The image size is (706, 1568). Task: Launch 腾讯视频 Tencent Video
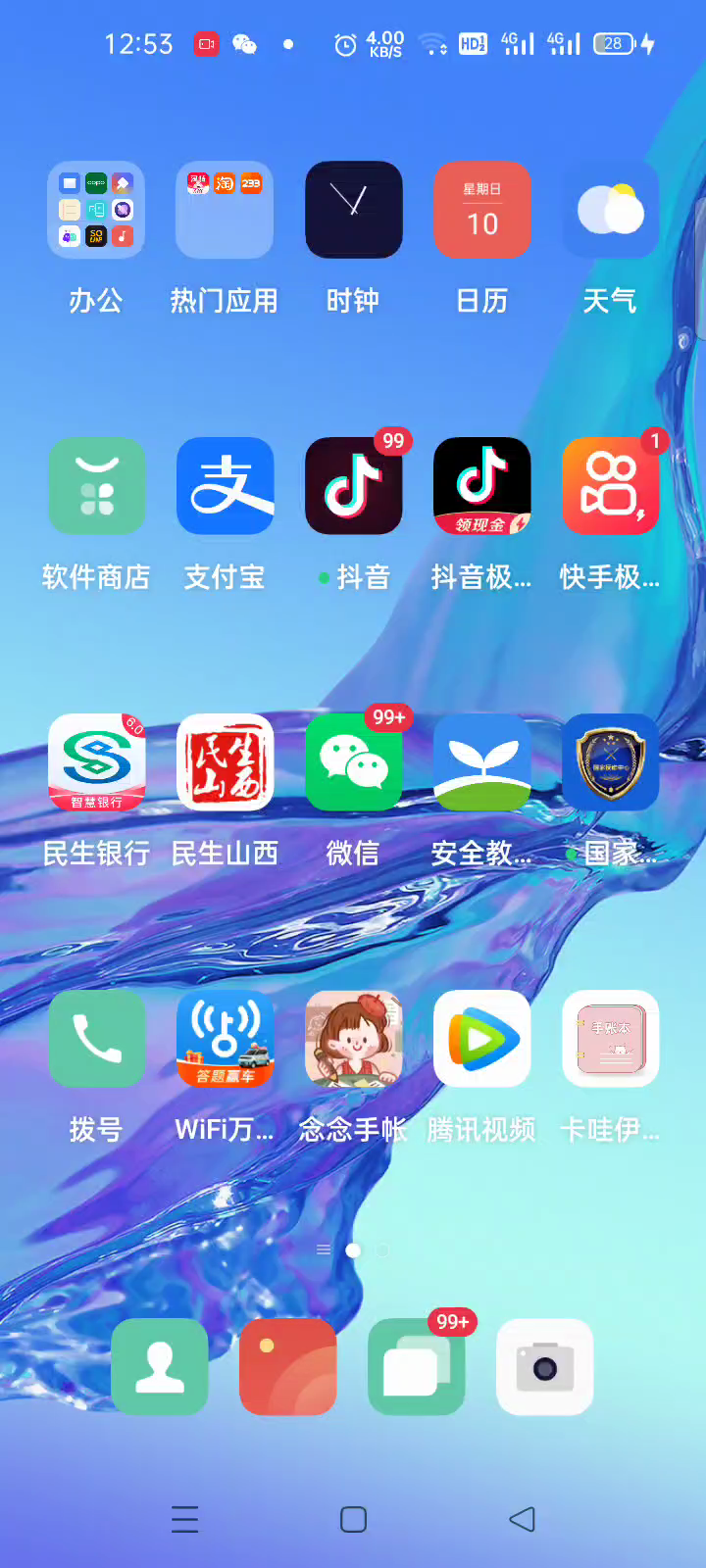[481, 1039]
